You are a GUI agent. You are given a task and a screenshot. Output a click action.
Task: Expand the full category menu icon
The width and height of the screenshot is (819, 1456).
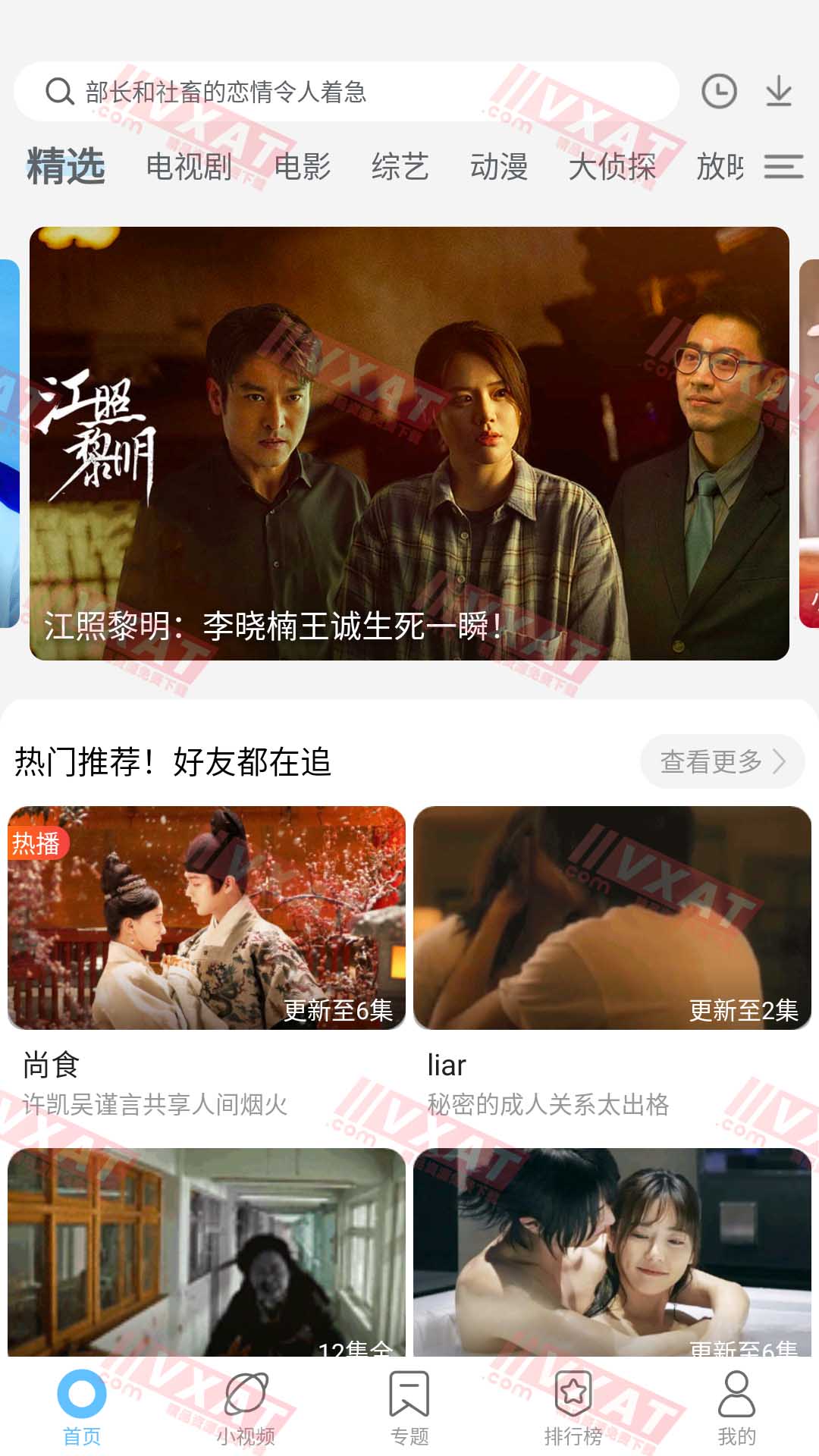tap(783, 166)
